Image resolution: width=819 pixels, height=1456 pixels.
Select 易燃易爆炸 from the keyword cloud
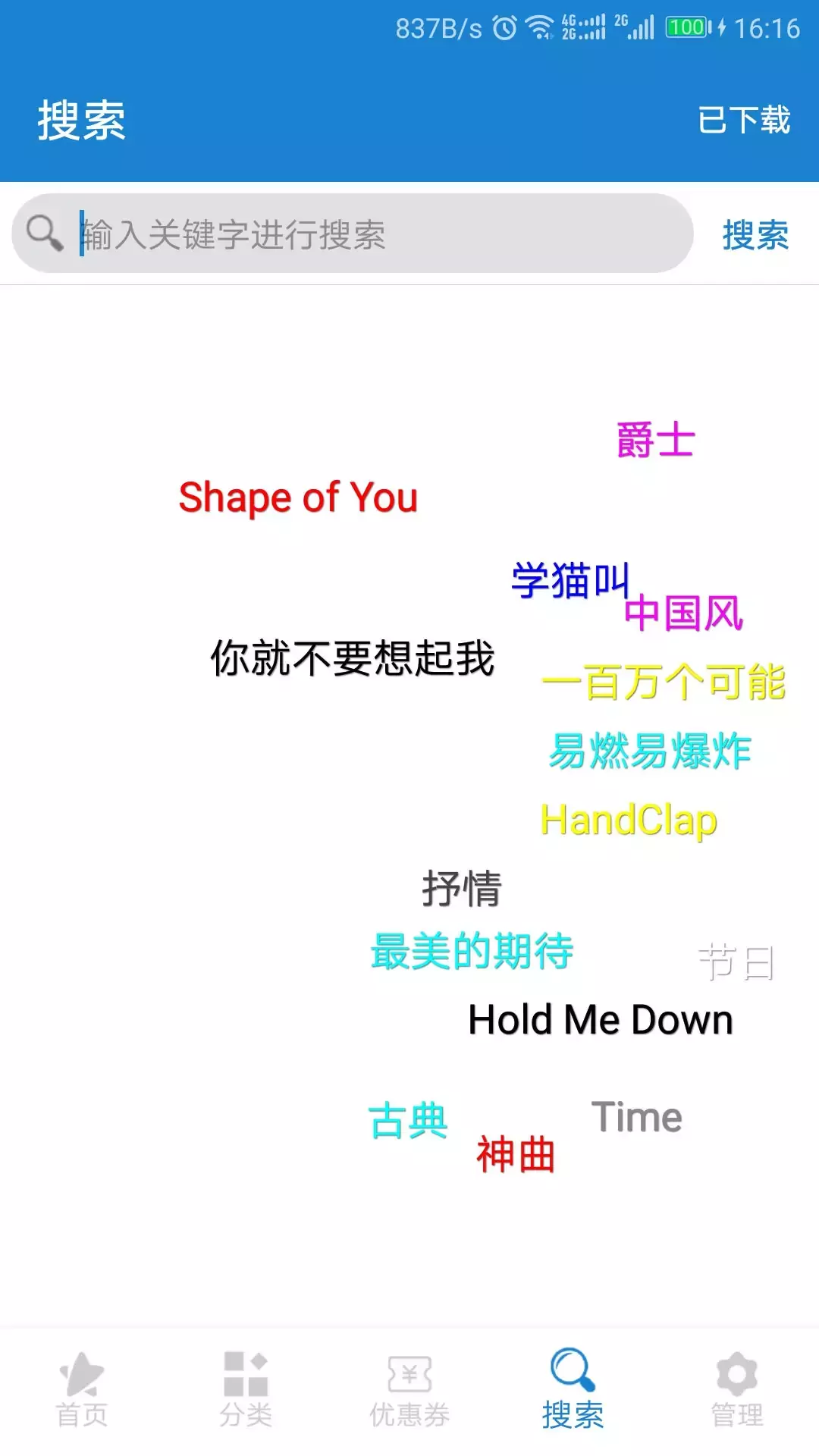click(650, 752)
